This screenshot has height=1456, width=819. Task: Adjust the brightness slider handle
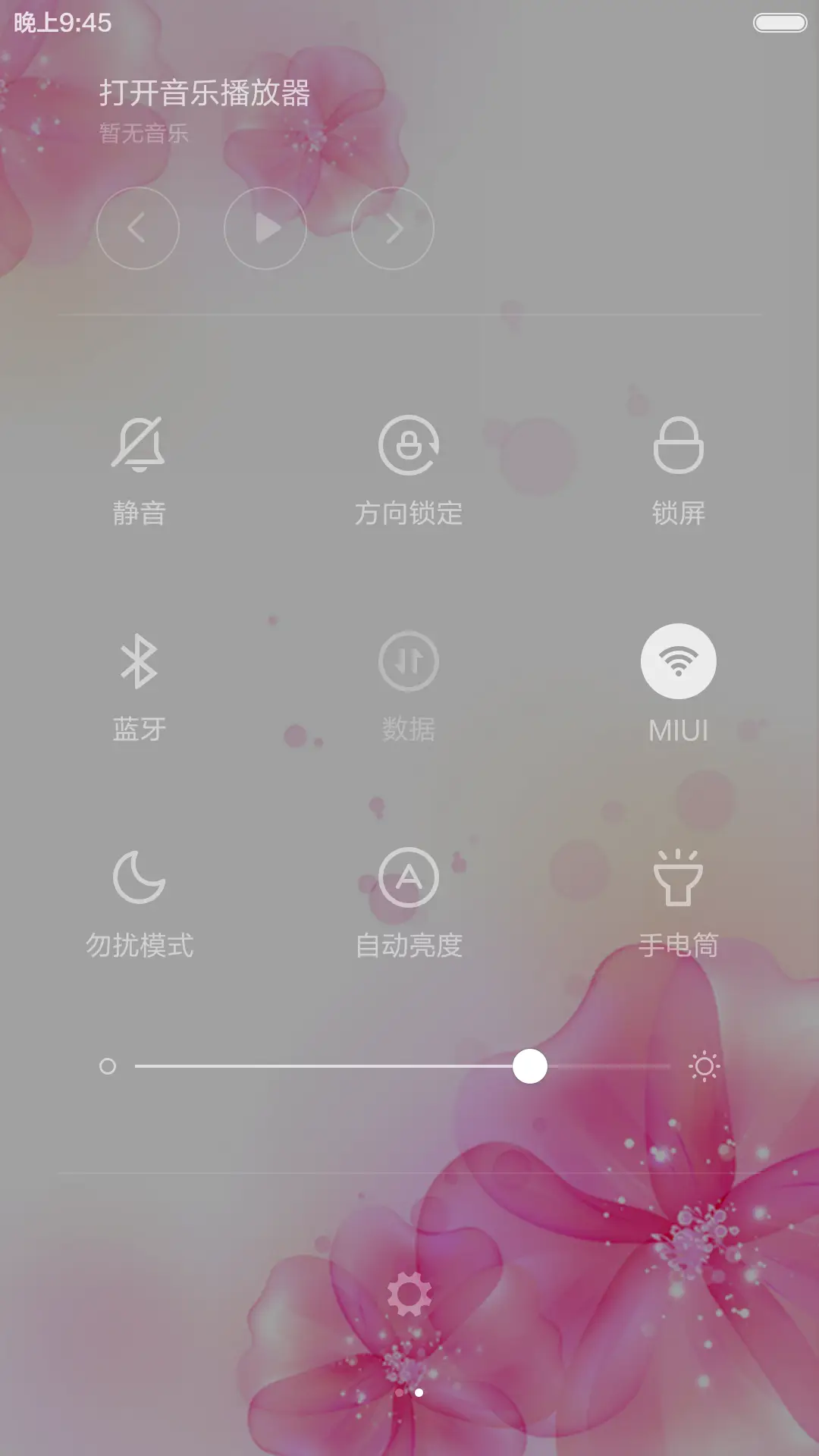tap(530, 1067)
